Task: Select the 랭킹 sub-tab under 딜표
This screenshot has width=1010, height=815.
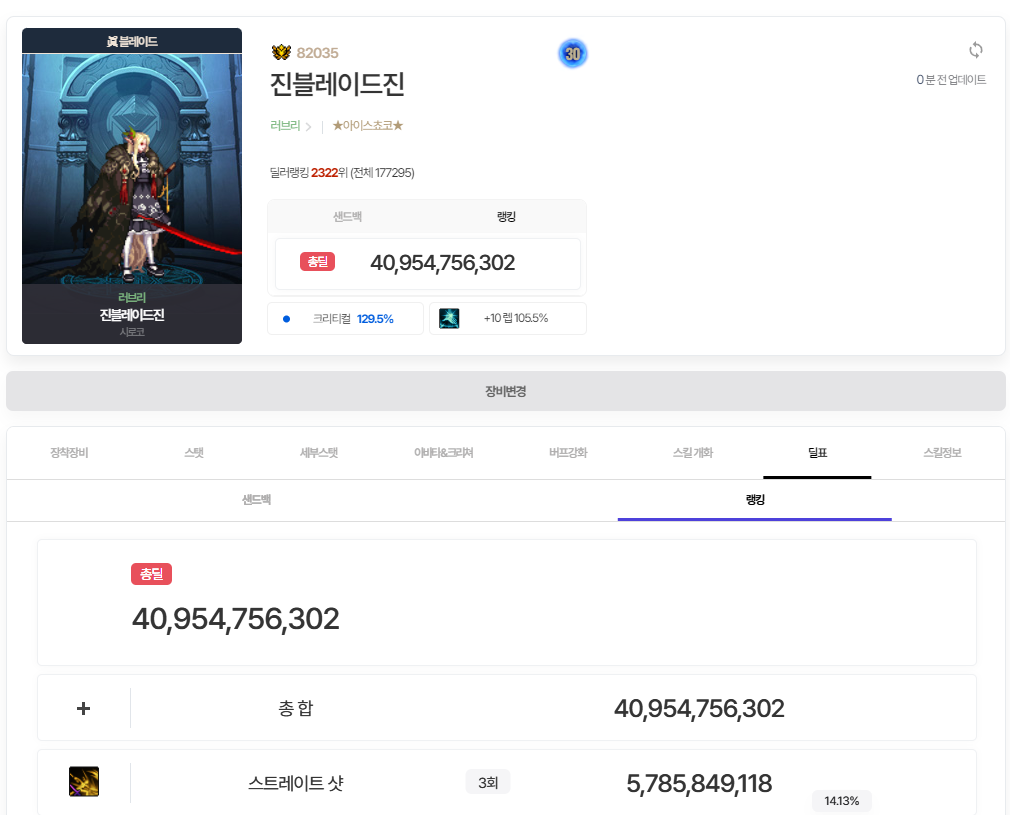Action: click(x=755, y=499)
